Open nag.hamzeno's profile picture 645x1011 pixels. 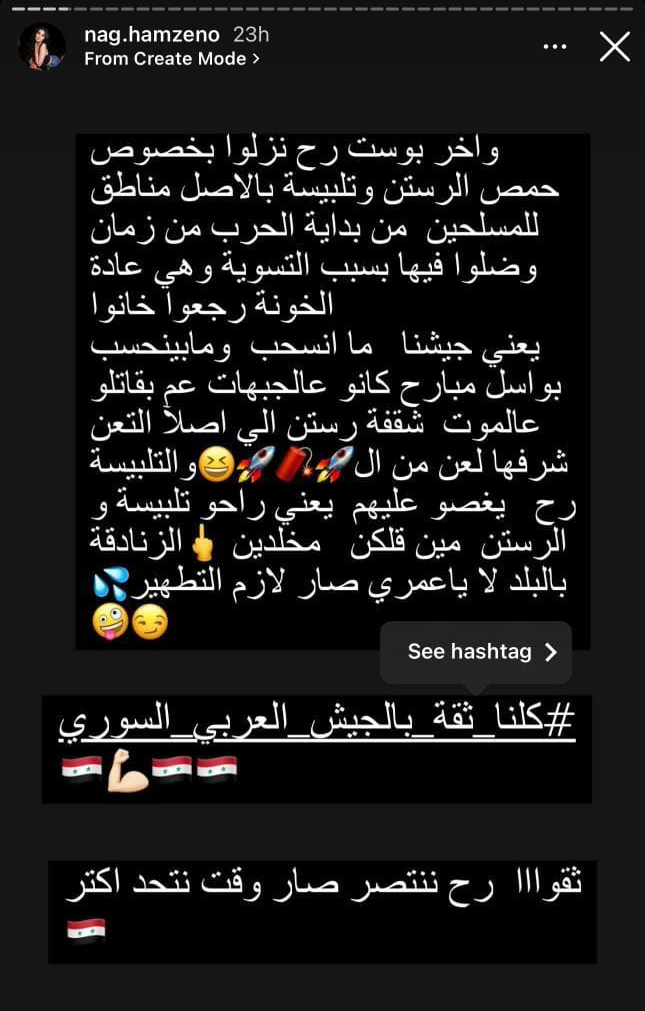(x=43, y=47)
